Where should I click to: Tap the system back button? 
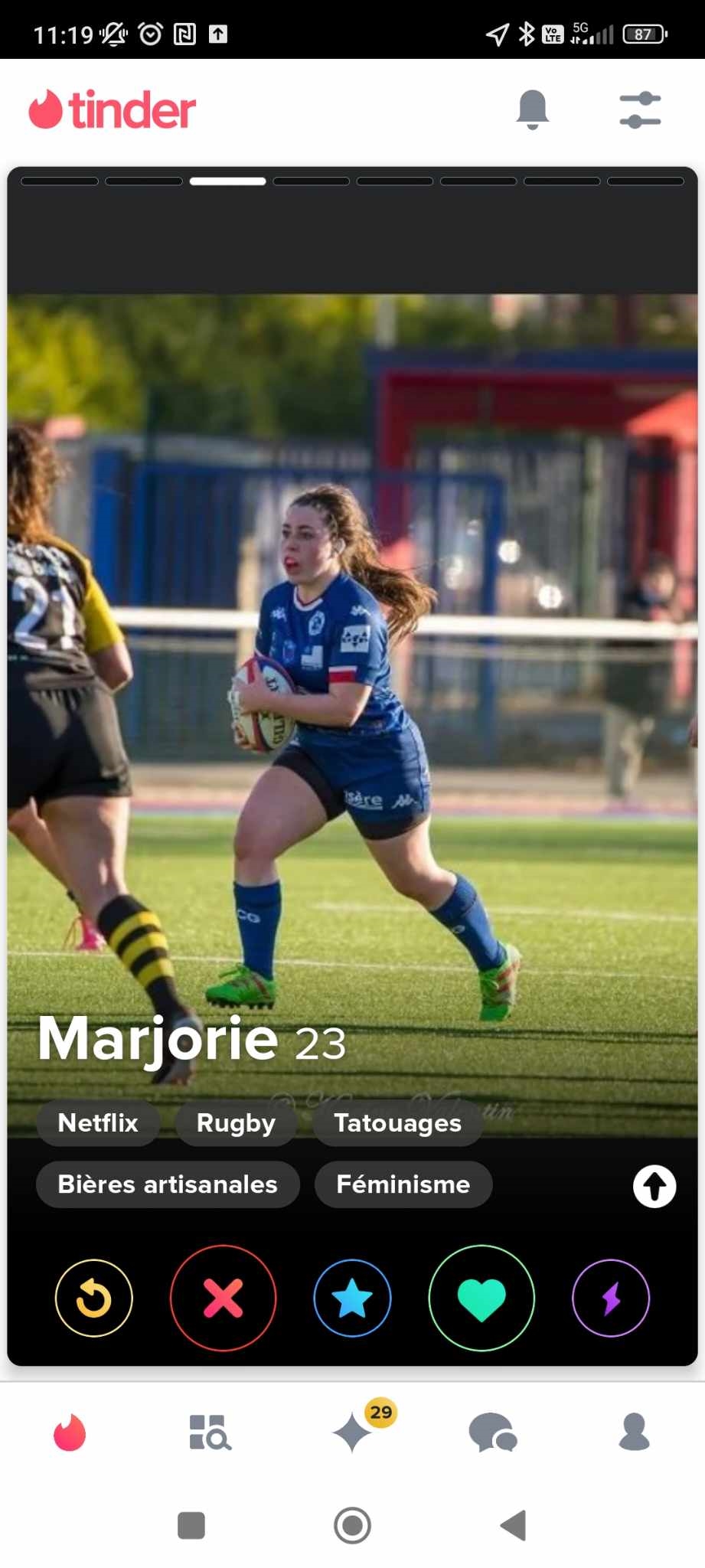point(514,1525)
